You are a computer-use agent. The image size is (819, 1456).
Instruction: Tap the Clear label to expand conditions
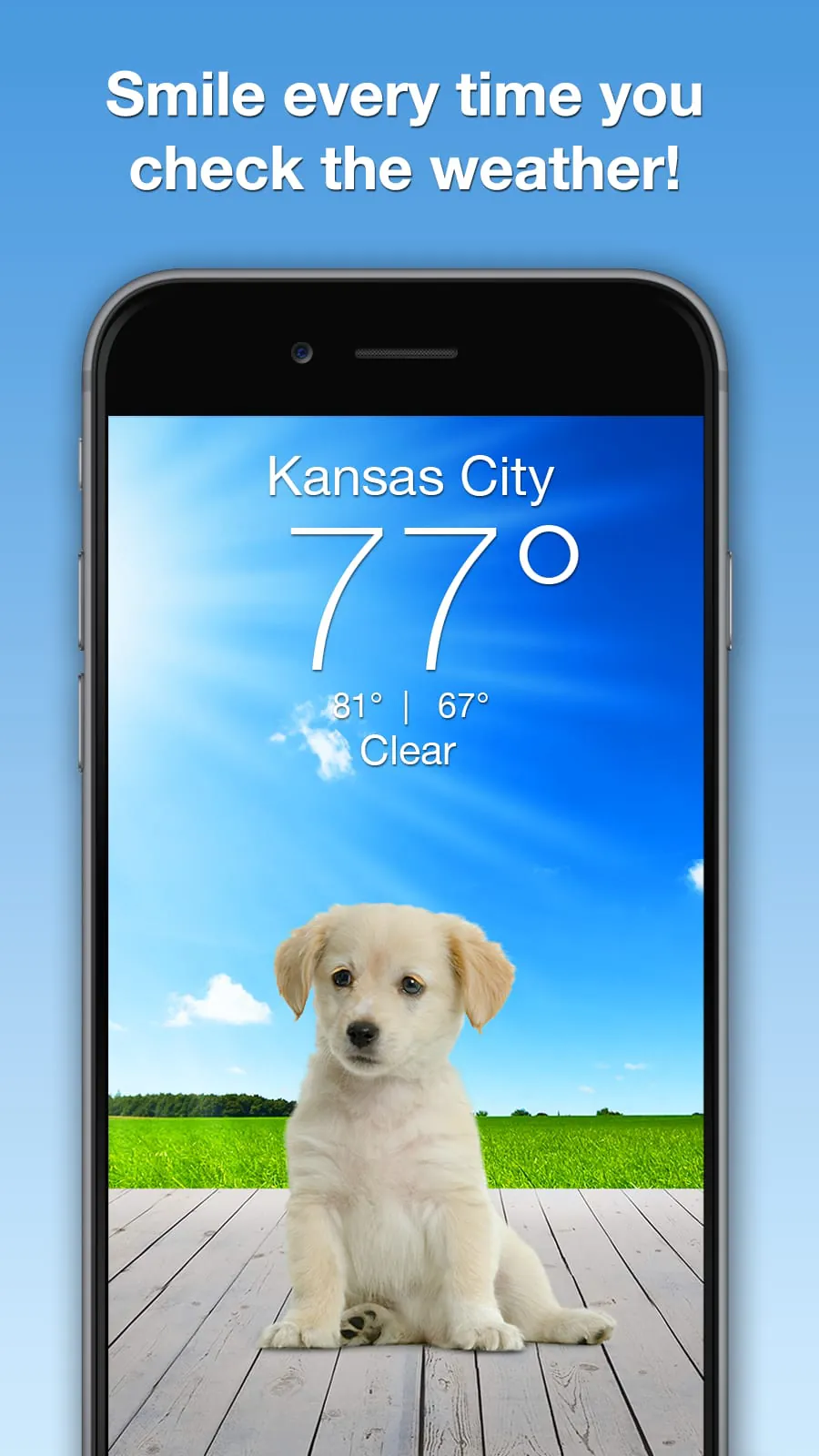[x=408, y=750]
